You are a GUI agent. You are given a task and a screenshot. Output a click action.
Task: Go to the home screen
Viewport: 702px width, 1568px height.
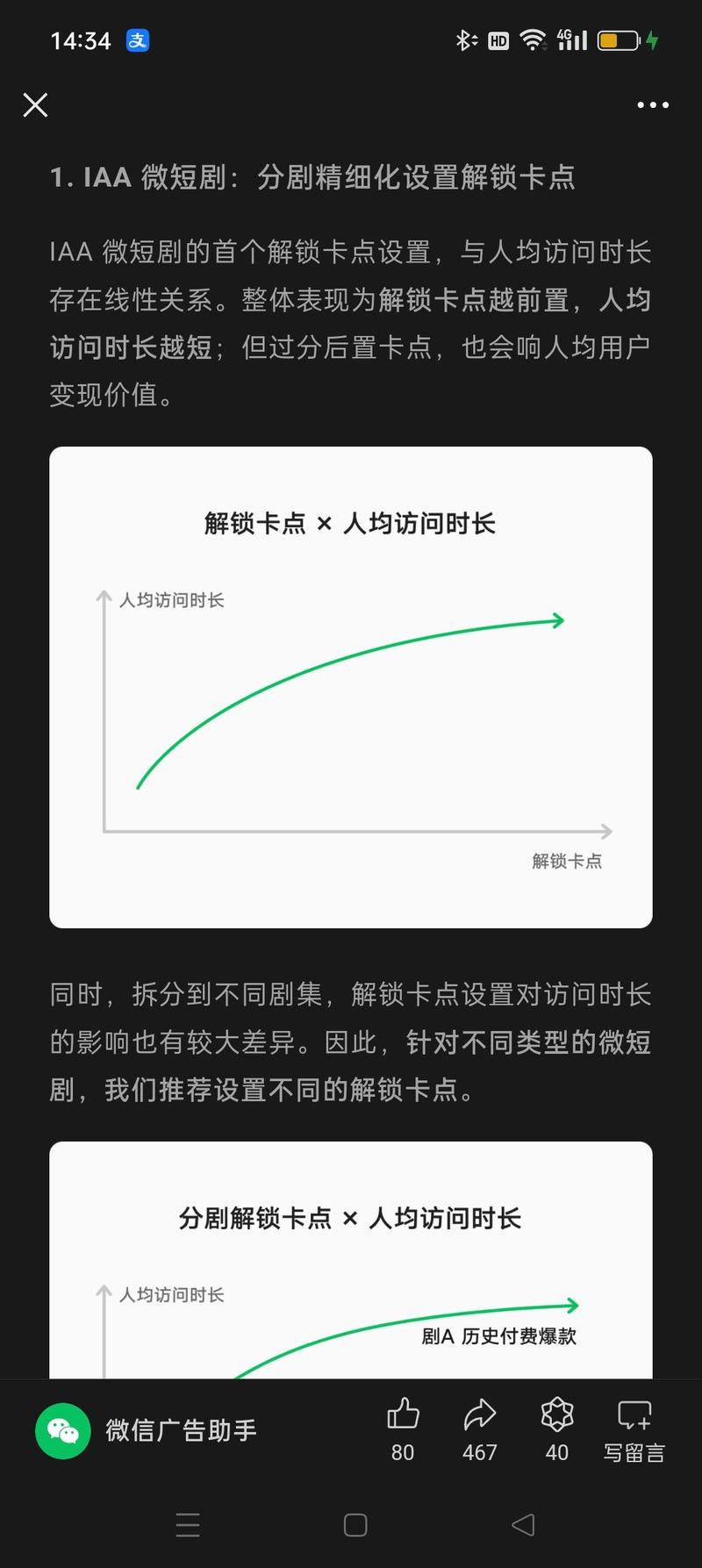(x=355, y=1525)
